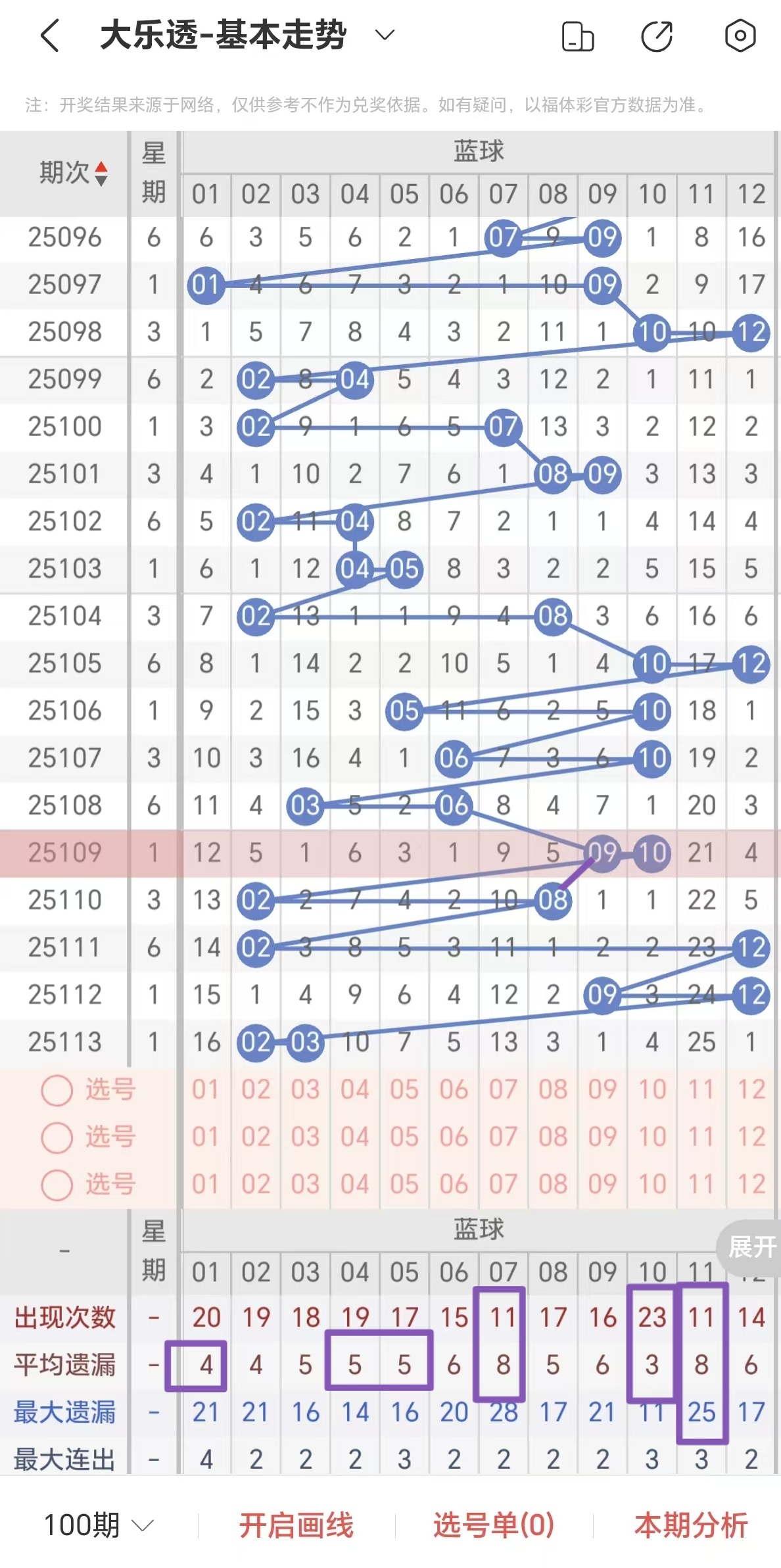Pick blue ball 03 in third 选号 row
Image resolution: width=781 pixels, height=1568 pixels.
(x=305, y=1185)
